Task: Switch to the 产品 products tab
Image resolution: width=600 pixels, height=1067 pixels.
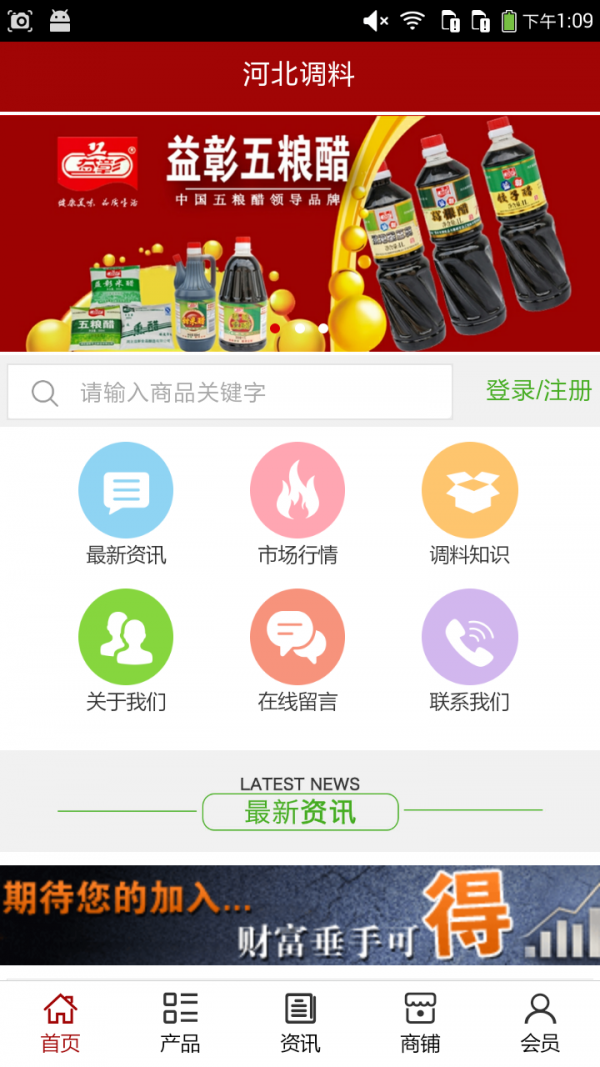Action: click(180, 1022)
